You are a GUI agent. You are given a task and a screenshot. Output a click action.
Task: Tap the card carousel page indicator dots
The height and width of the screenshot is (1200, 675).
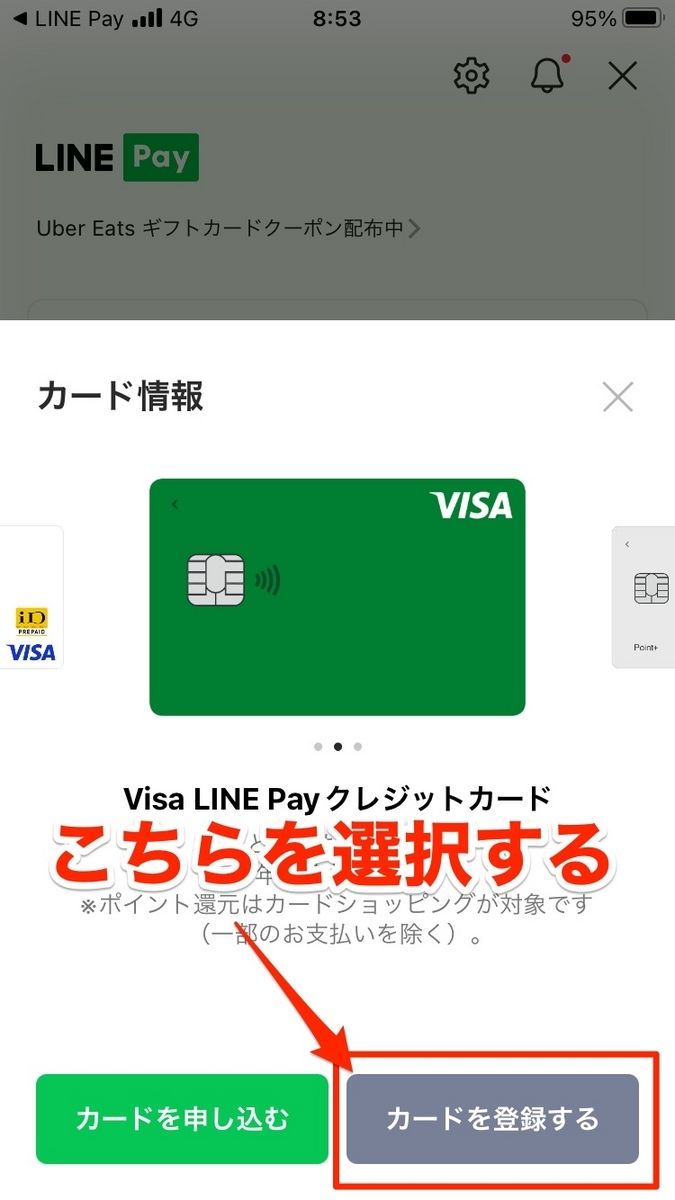point(337,746)
